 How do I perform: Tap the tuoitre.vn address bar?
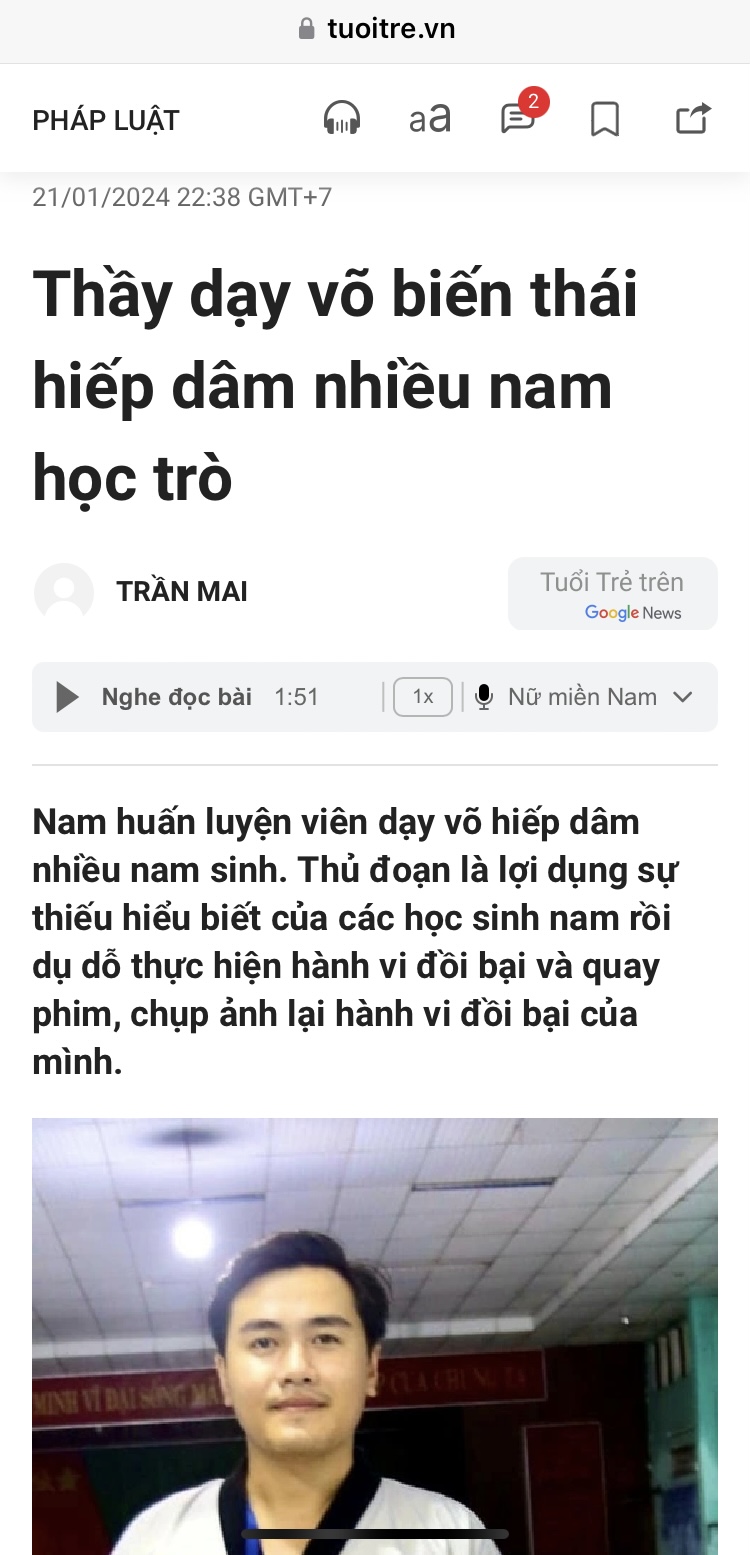tap(377, 29)
